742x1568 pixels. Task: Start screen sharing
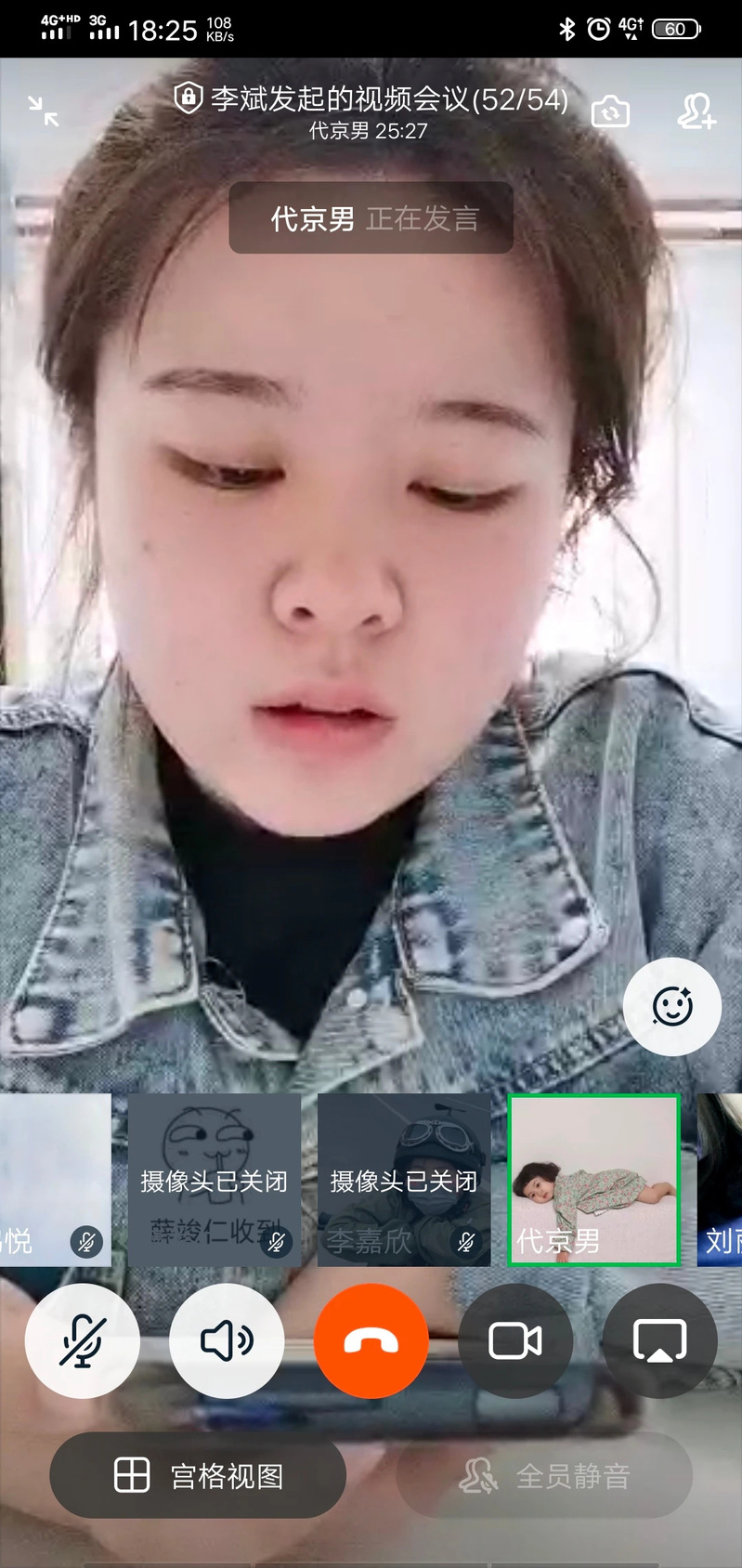pyautogui.click(x=659, y=1341)
